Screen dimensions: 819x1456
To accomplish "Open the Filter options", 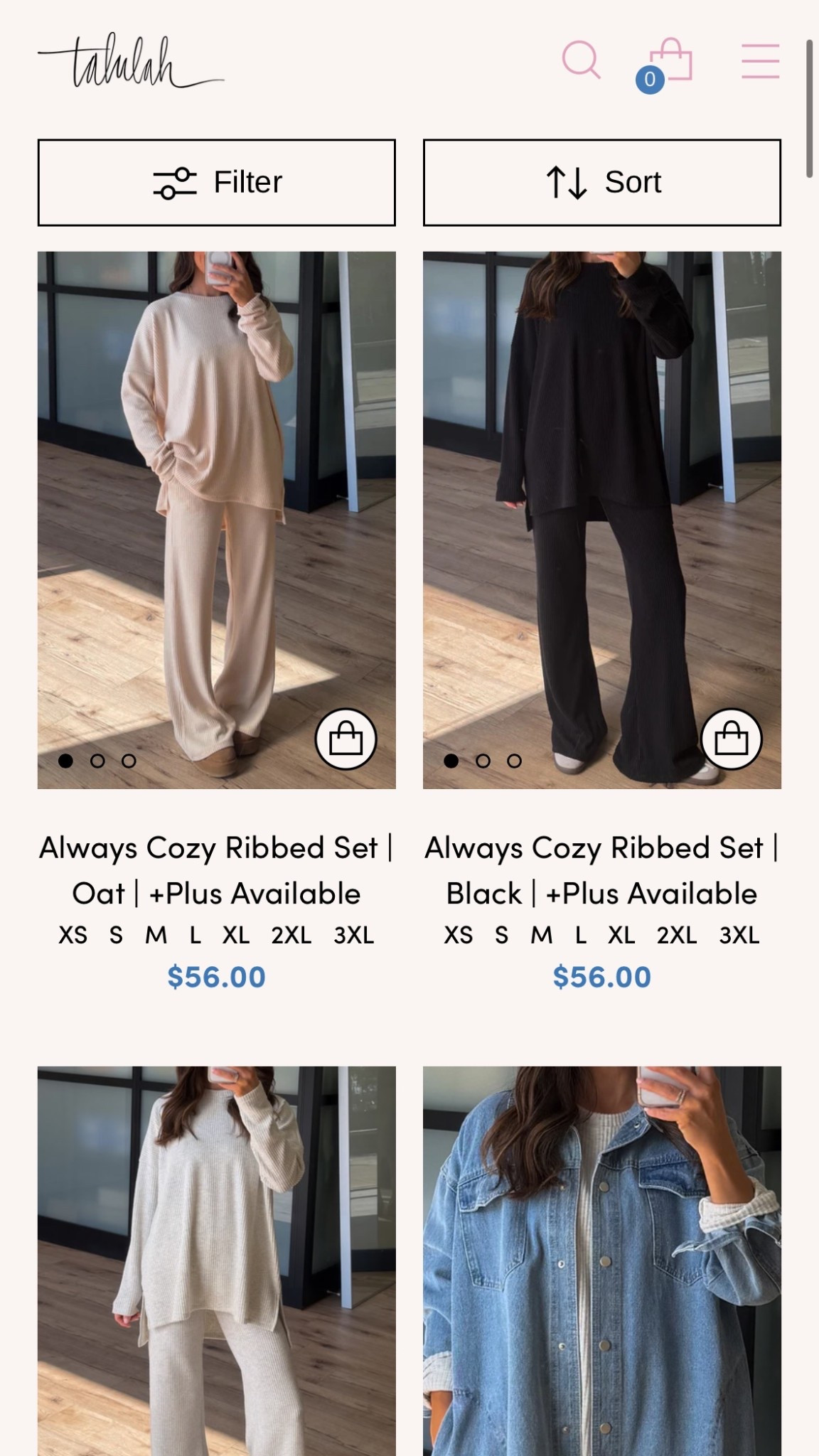I will coord(216,183).
